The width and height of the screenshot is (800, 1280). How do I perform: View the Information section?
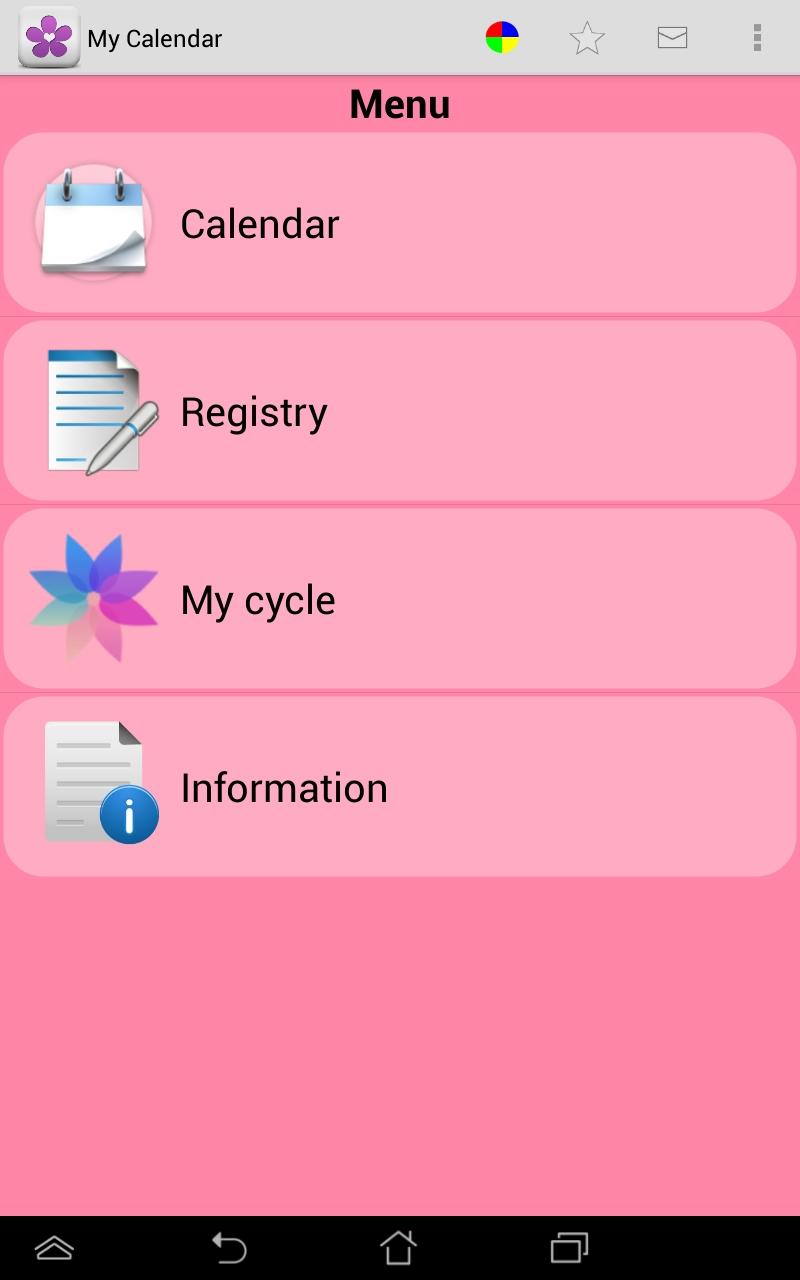[400, 787]
